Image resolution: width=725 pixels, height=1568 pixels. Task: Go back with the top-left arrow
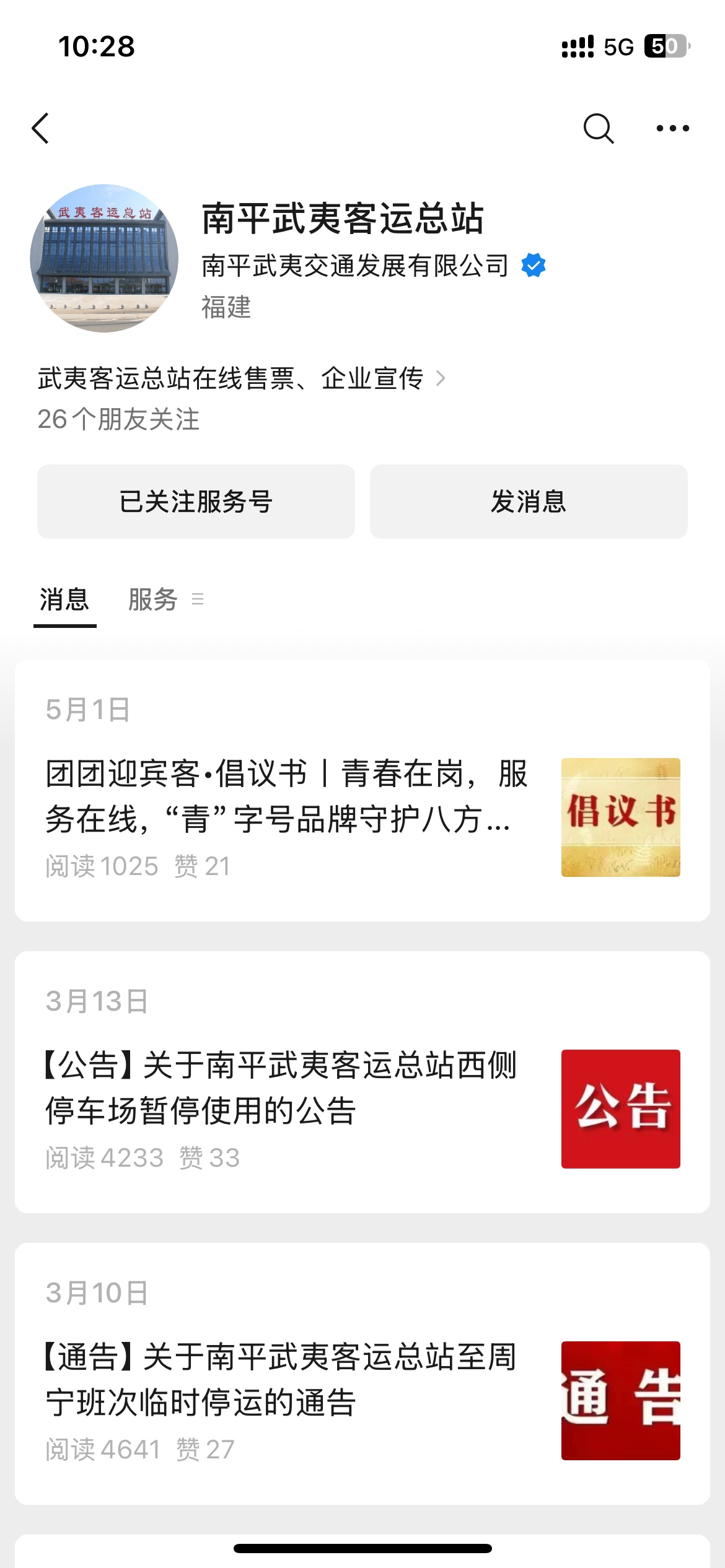41,129
